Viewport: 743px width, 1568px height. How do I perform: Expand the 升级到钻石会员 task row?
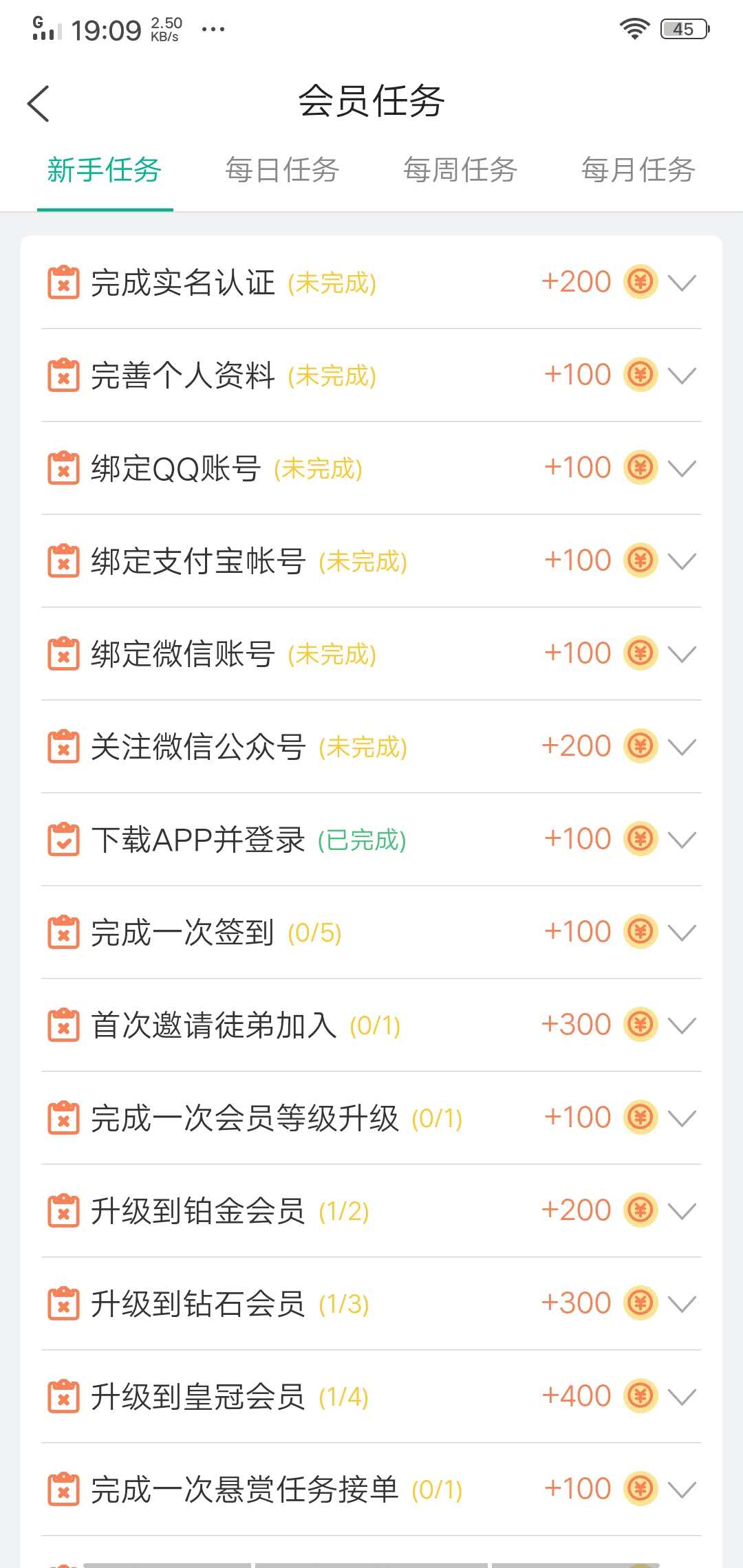pyautogui.click(x=682, y=1301)
